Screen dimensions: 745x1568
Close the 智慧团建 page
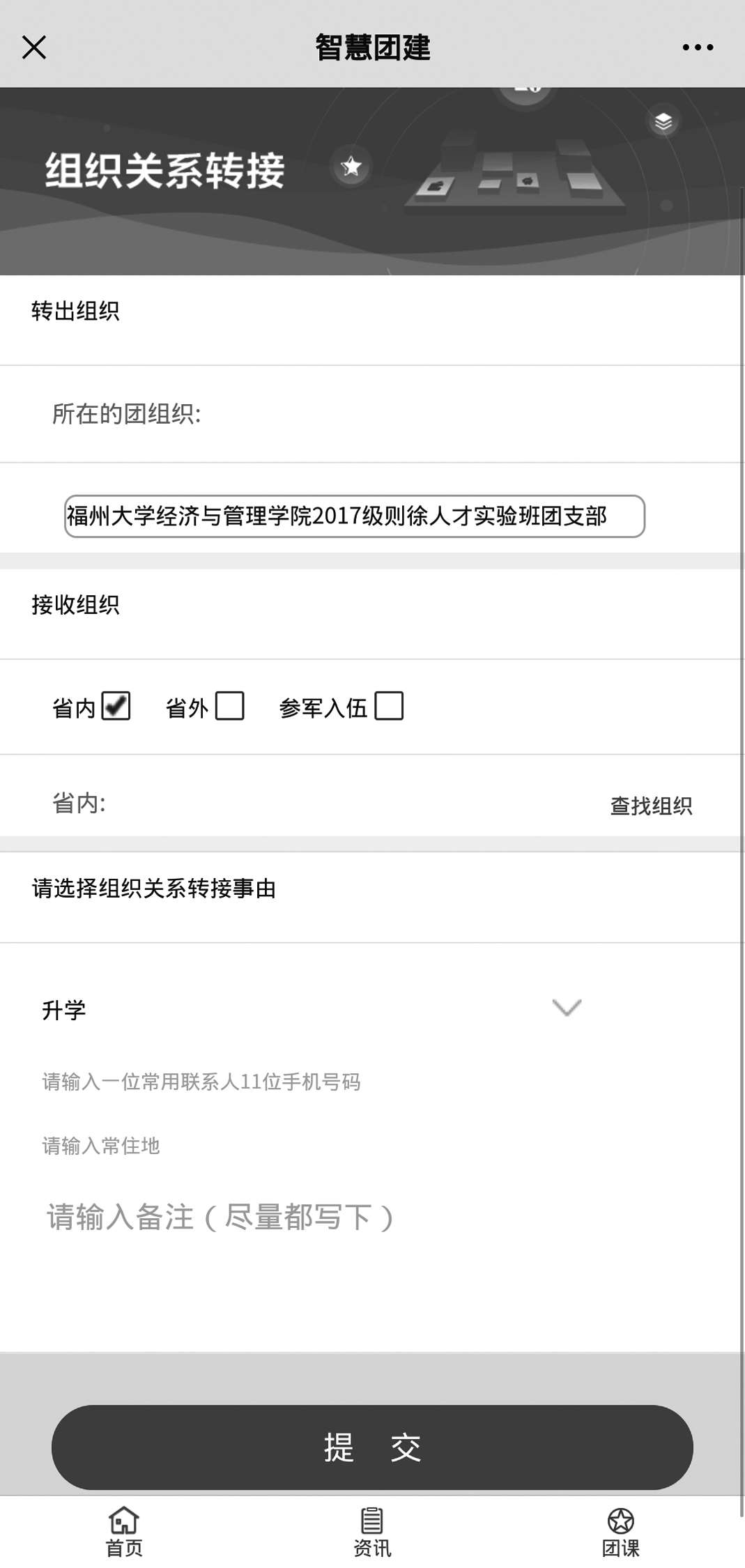pos(33,47)
